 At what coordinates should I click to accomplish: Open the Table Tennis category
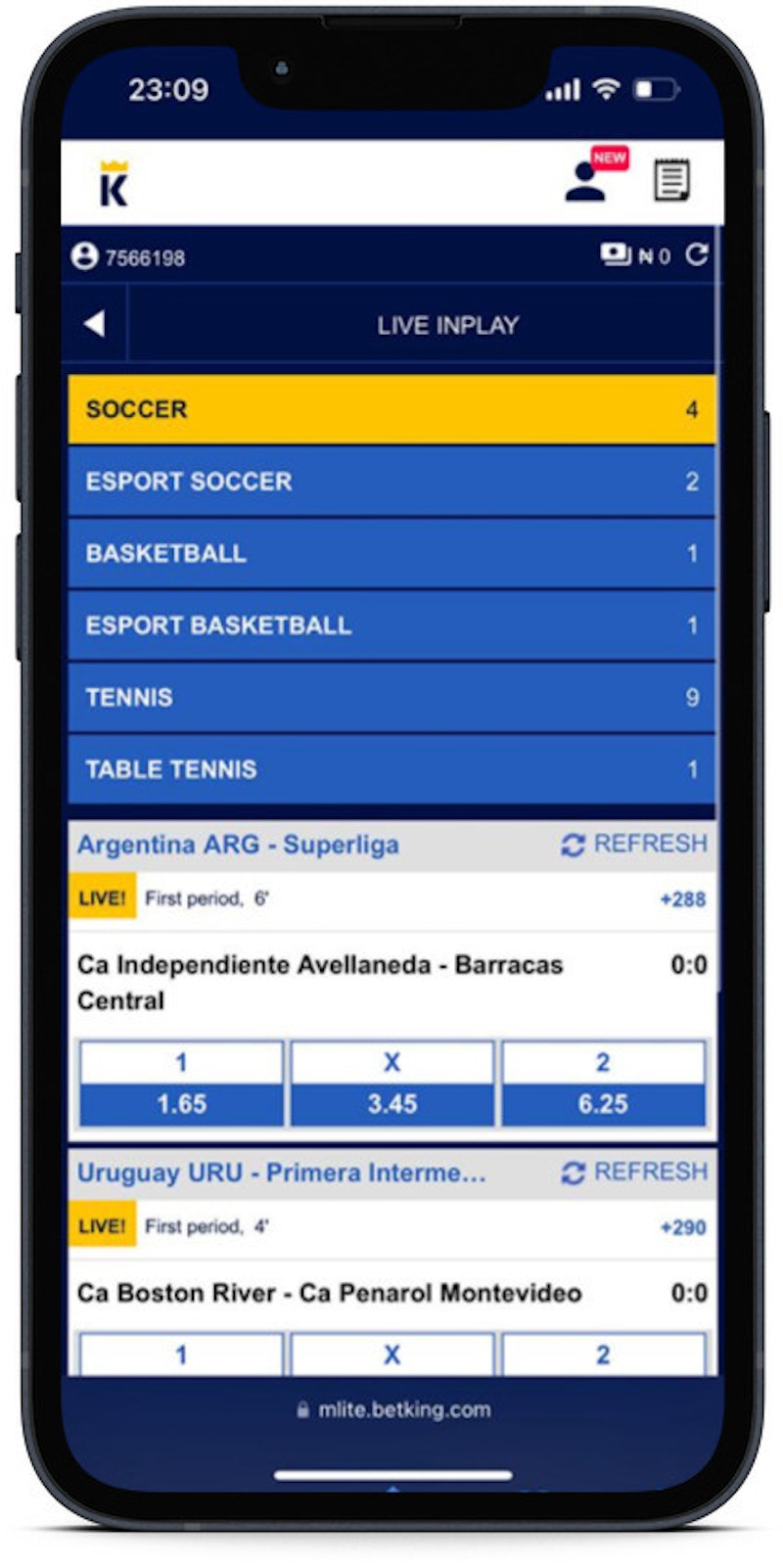click(x=391, y=769)
